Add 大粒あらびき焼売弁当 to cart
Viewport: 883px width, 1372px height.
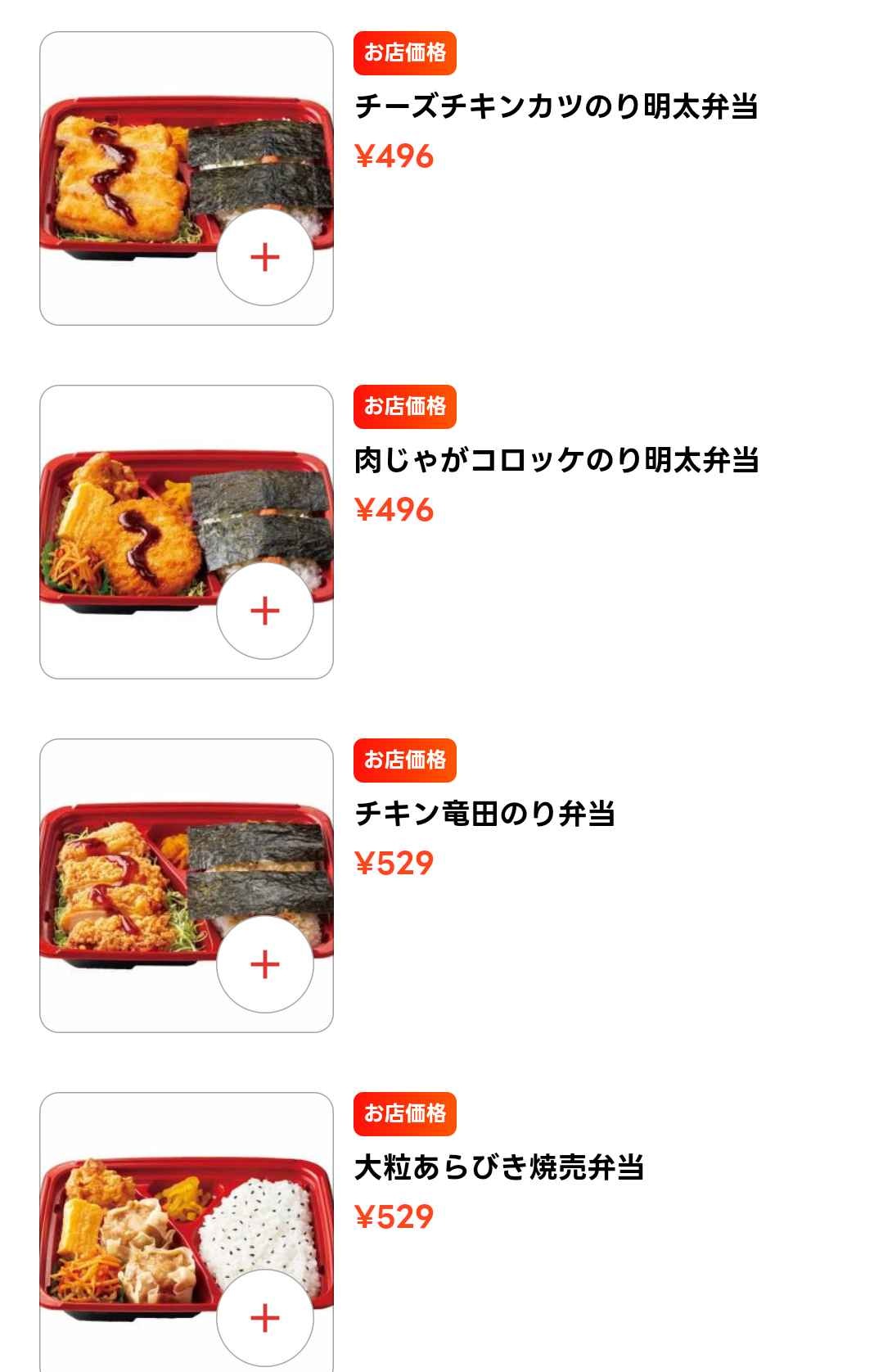pyautogui.click(x=264, y=1318)
